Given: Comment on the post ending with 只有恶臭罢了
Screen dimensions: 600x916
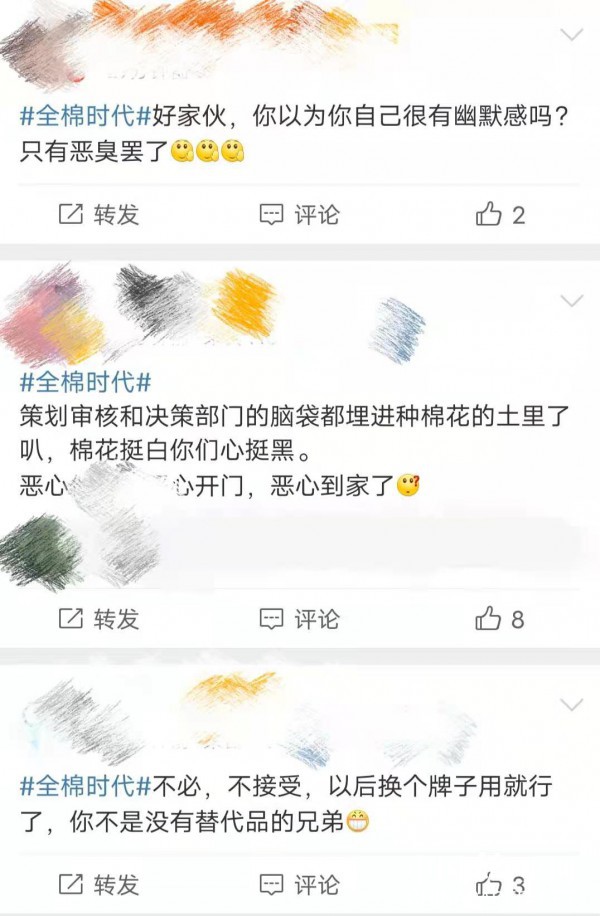Looking at the screenshot, I should (x=299, y=214).
